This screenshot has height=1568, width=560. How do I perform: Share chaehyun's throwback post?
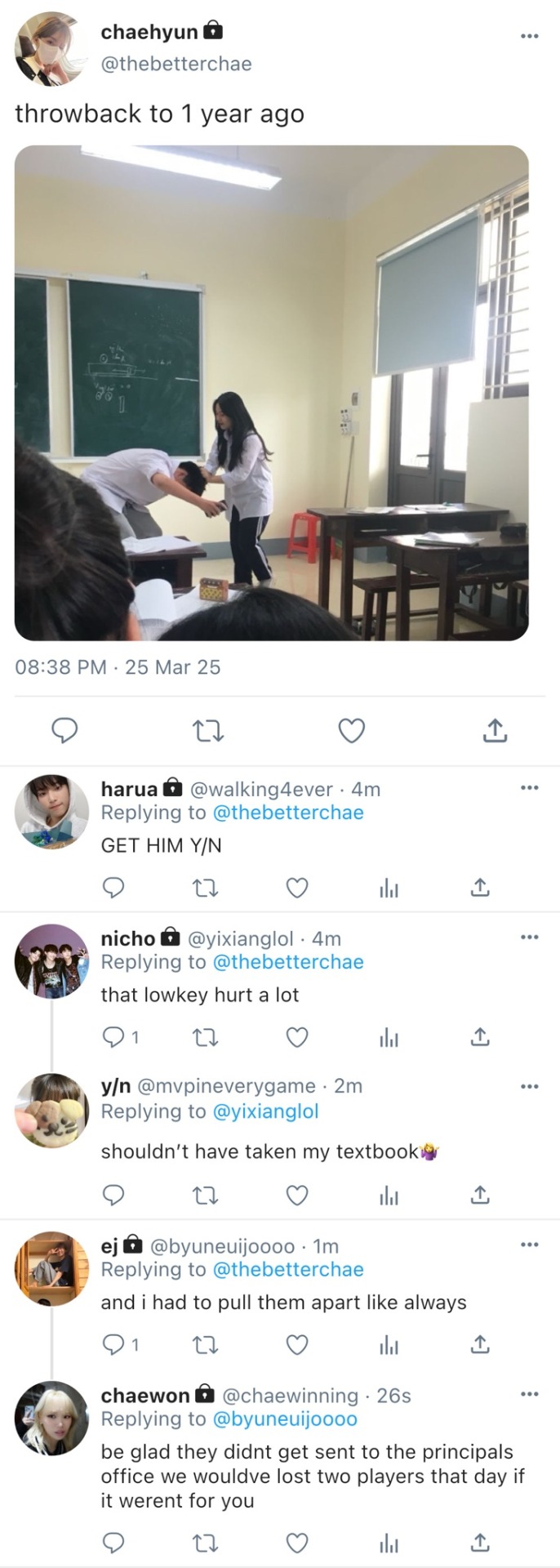click(495, 731)
